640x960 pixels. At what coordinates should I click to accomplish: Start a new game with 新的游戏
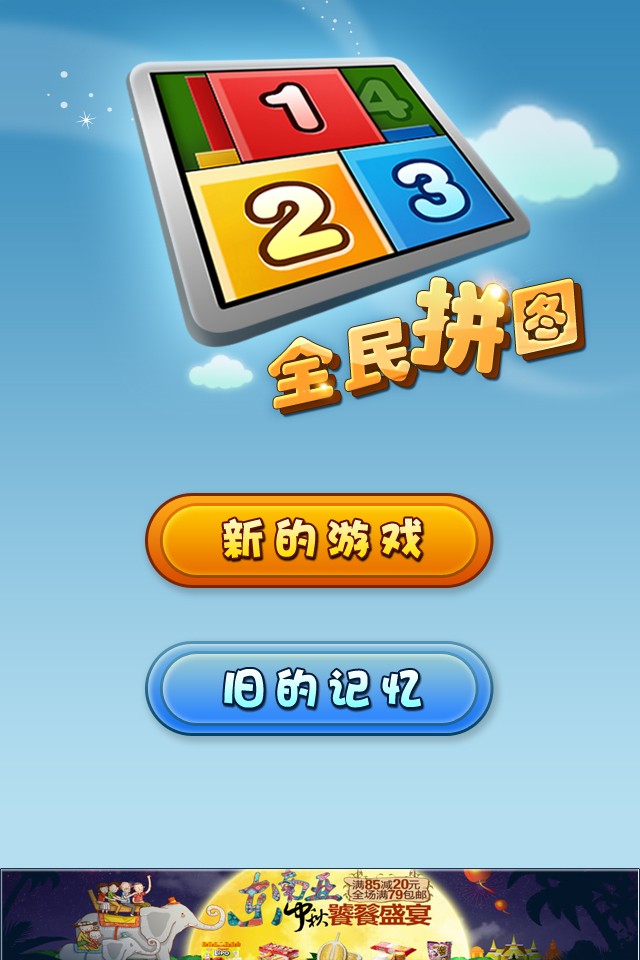click(x=320, y=540)
